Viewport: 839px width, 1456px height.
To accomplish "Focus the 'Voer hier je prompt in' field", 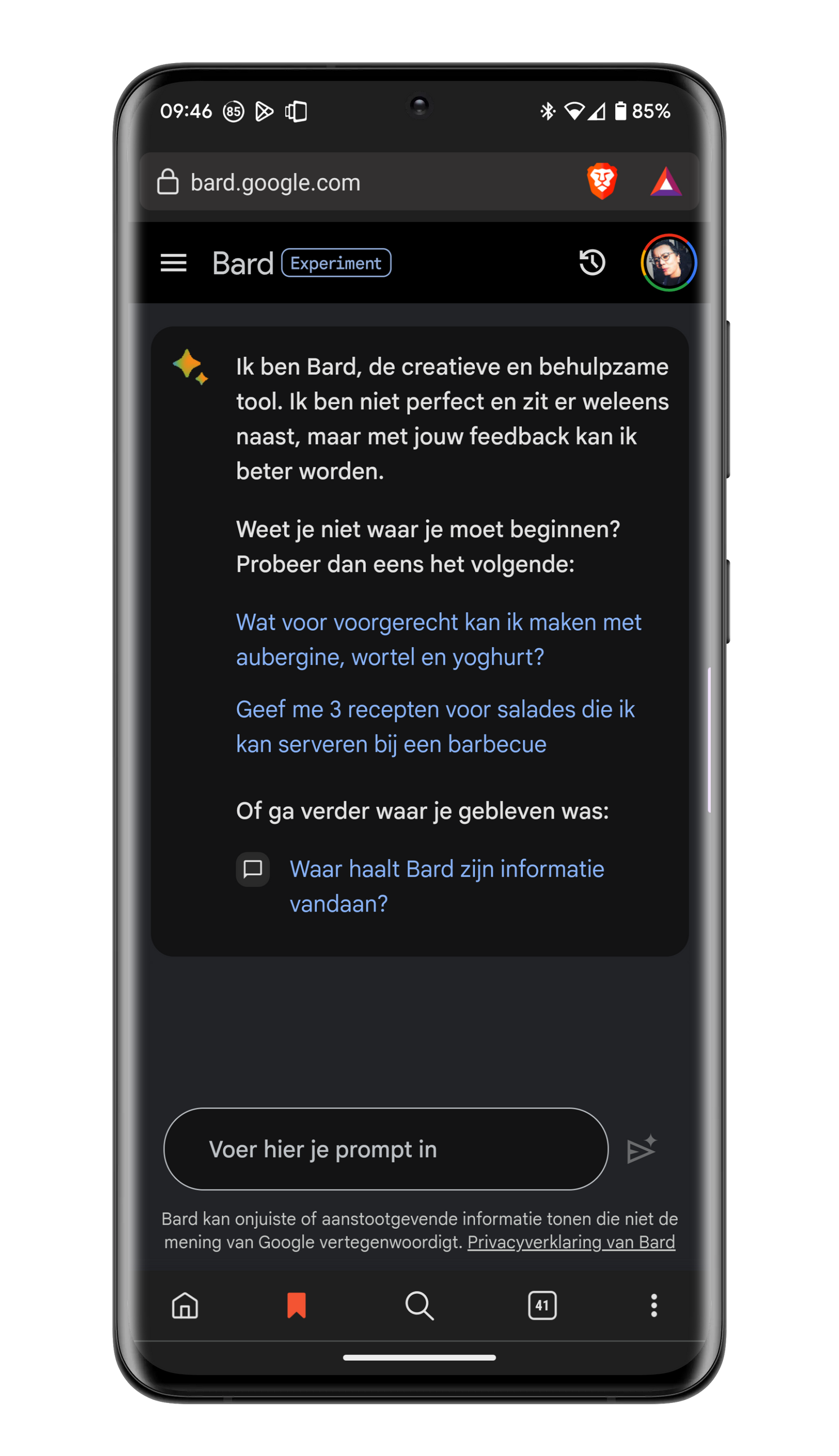I will click(x=386, y=1149).
